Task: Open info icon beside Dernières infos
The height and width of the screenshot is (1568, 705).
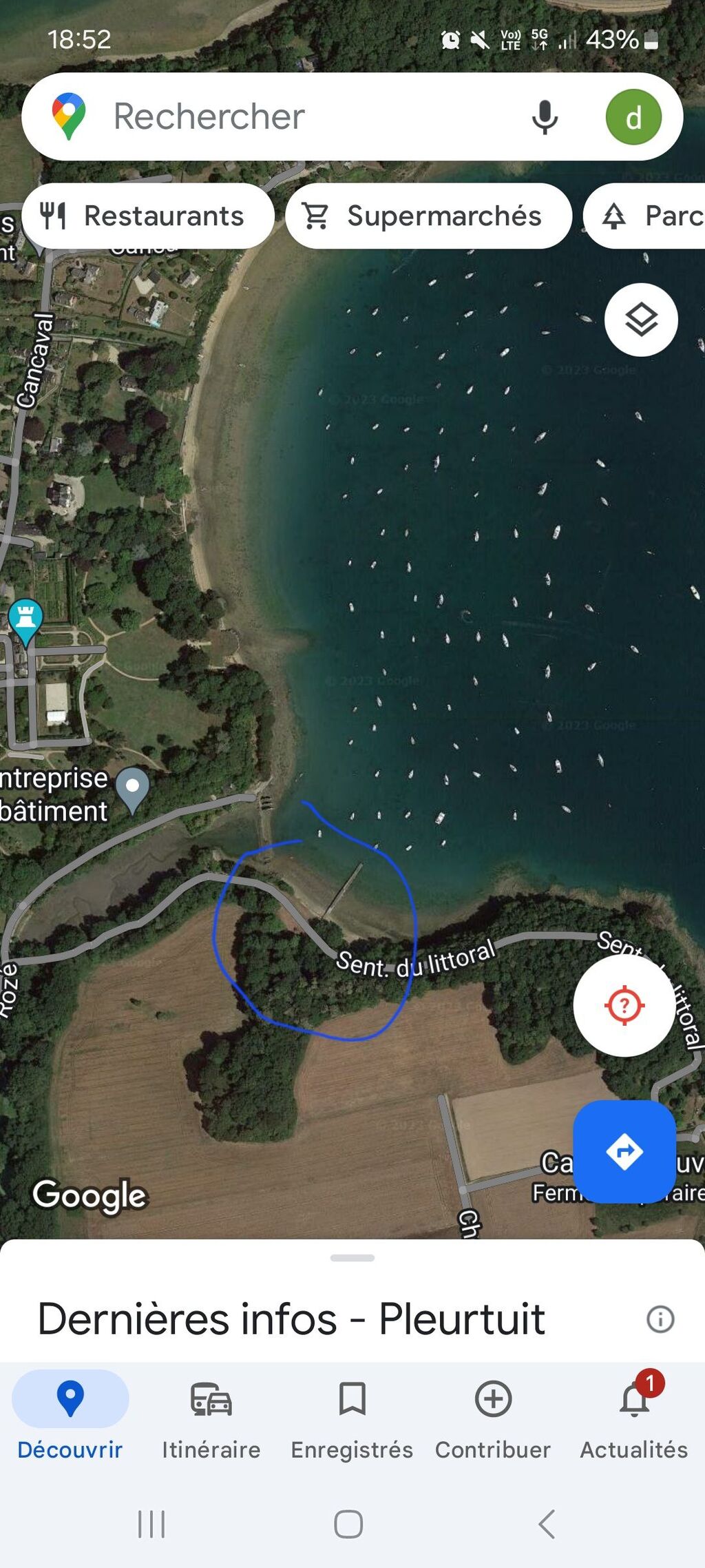Action: [x=660, y=1319]
